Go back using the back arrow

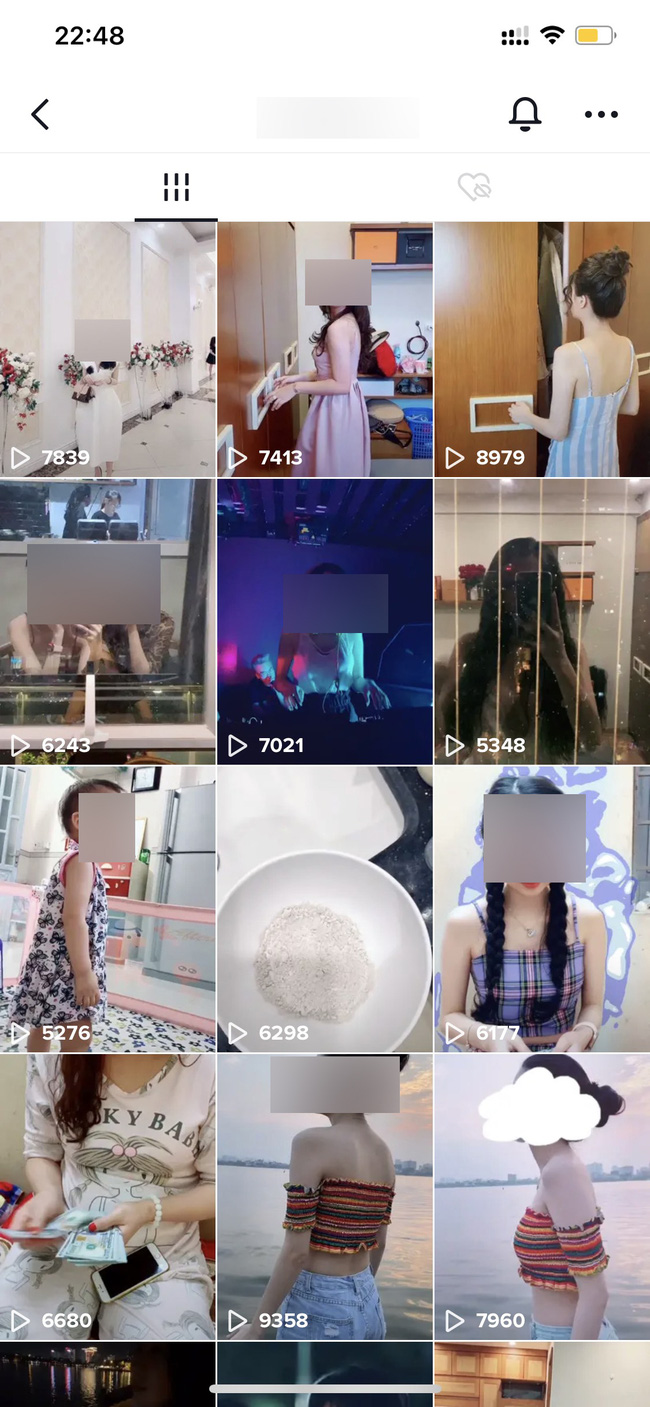point(40,115)
